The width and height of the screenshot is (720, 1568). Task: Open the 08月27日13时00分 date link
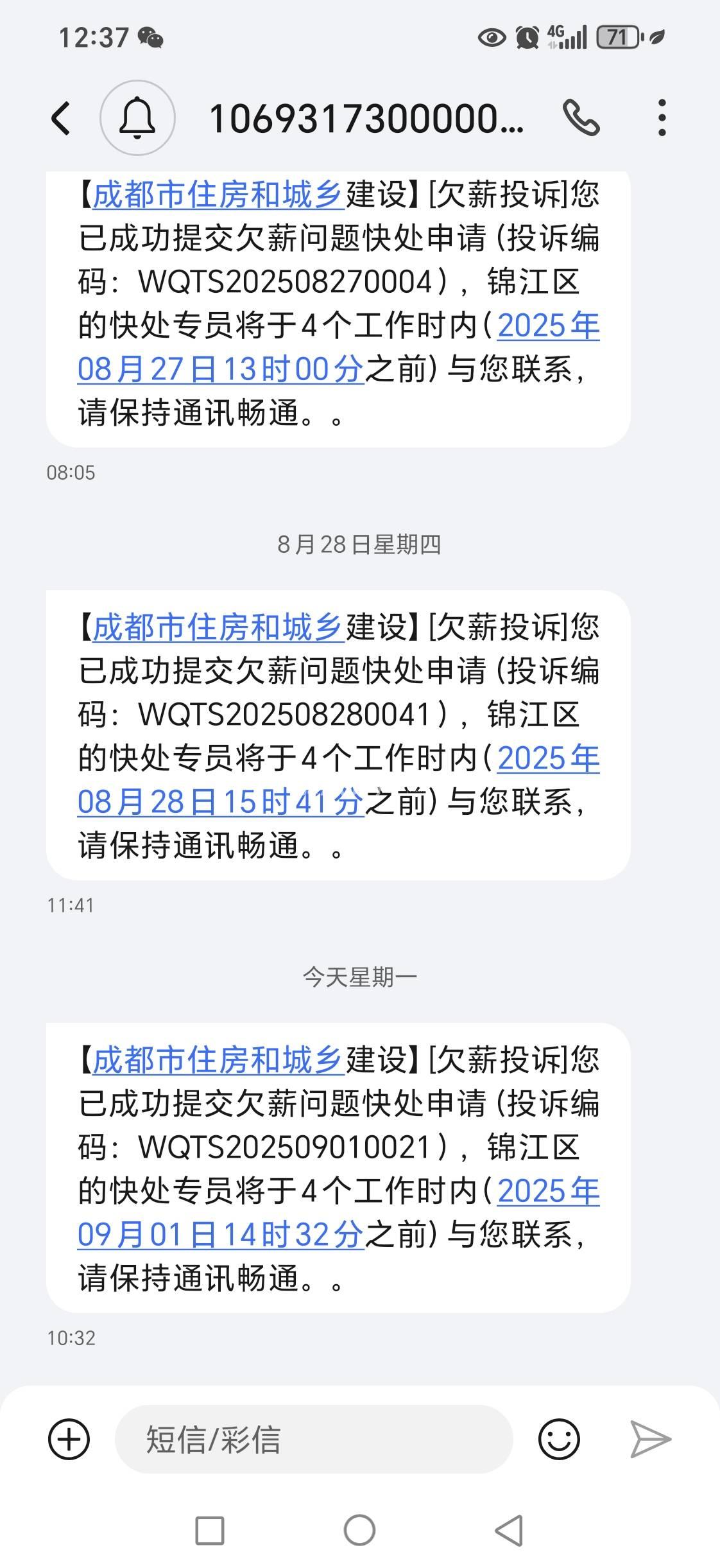pos(221,369)
